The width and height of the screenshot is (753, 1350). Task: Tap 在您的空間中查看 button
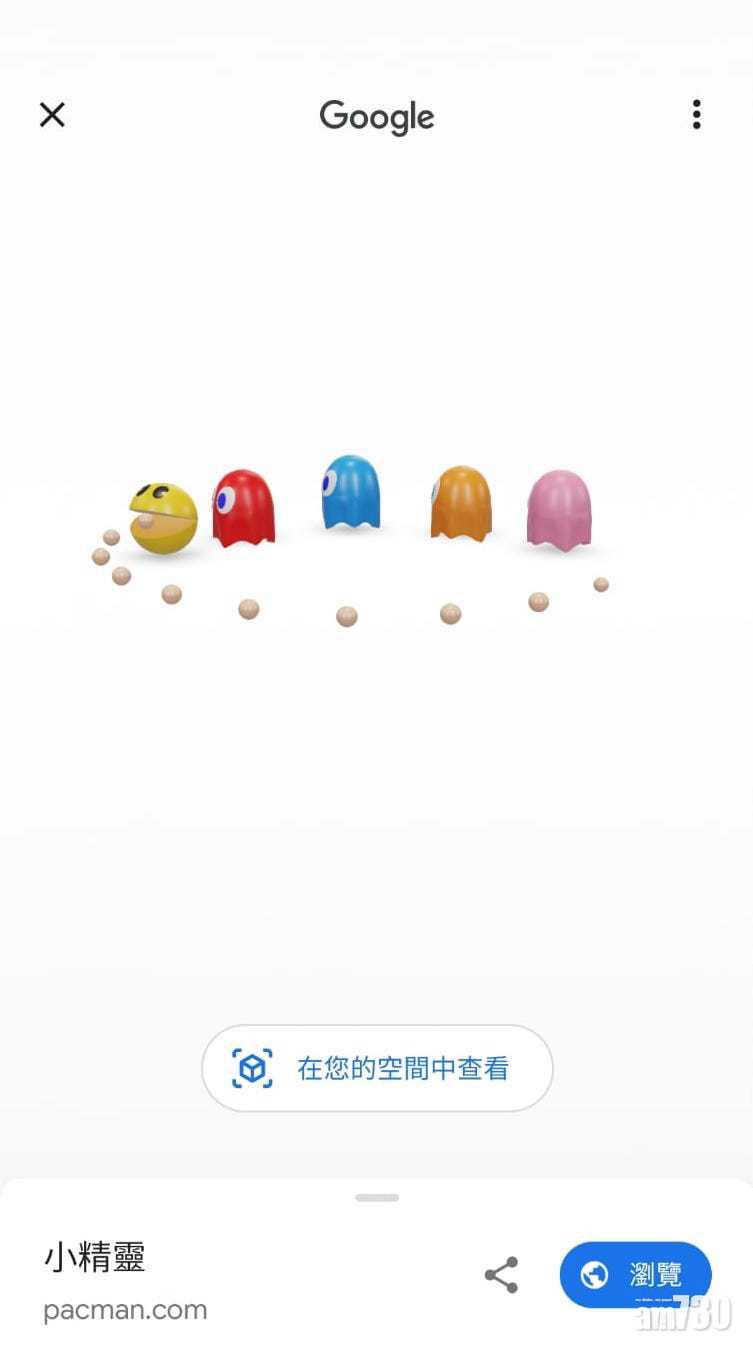pyautogui.click(x=377, y=1068)
